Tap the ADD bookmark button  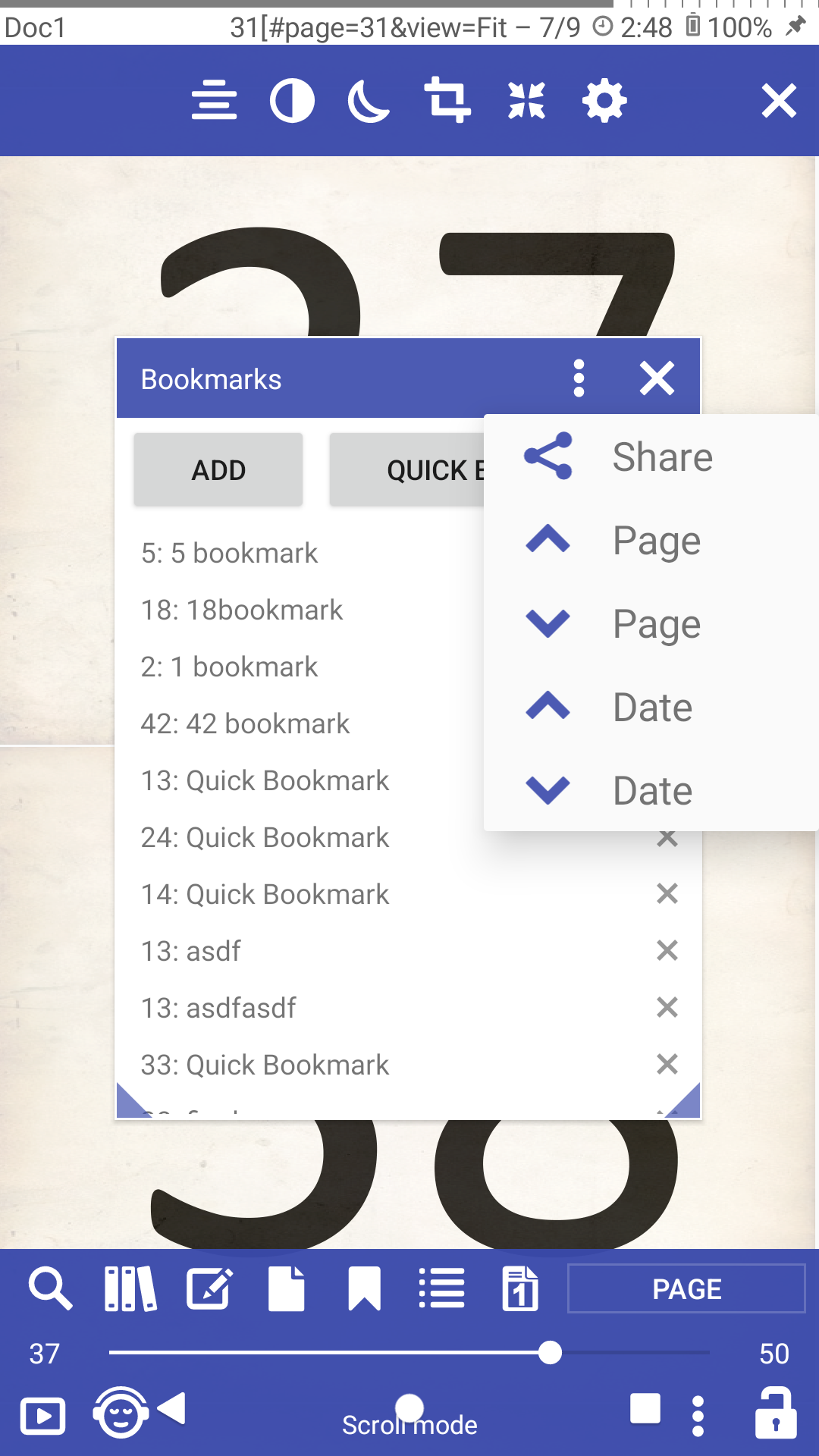(218, 470)
